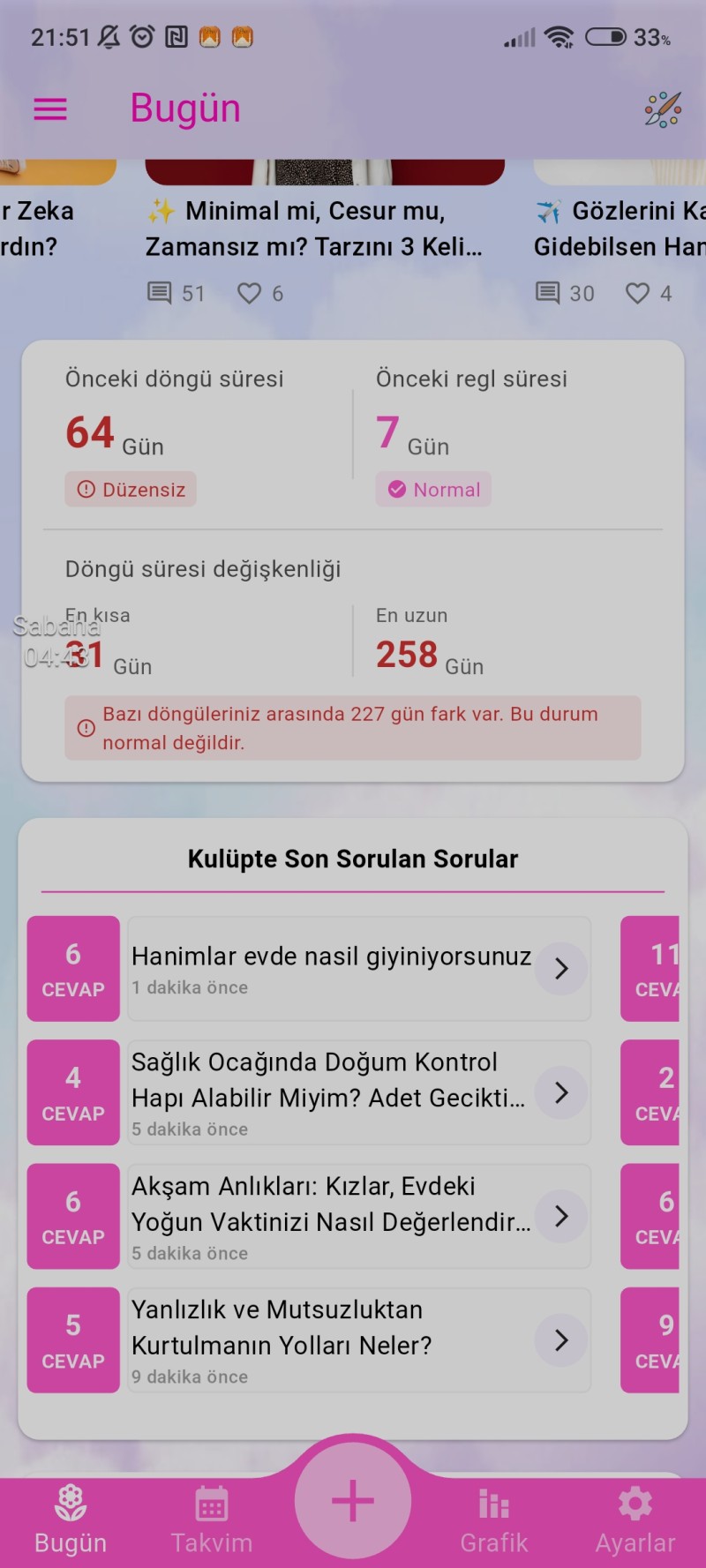The width and height of the screenshot is (706, 1568).
Task: Select the Bugün tab
Action: 71,1518
